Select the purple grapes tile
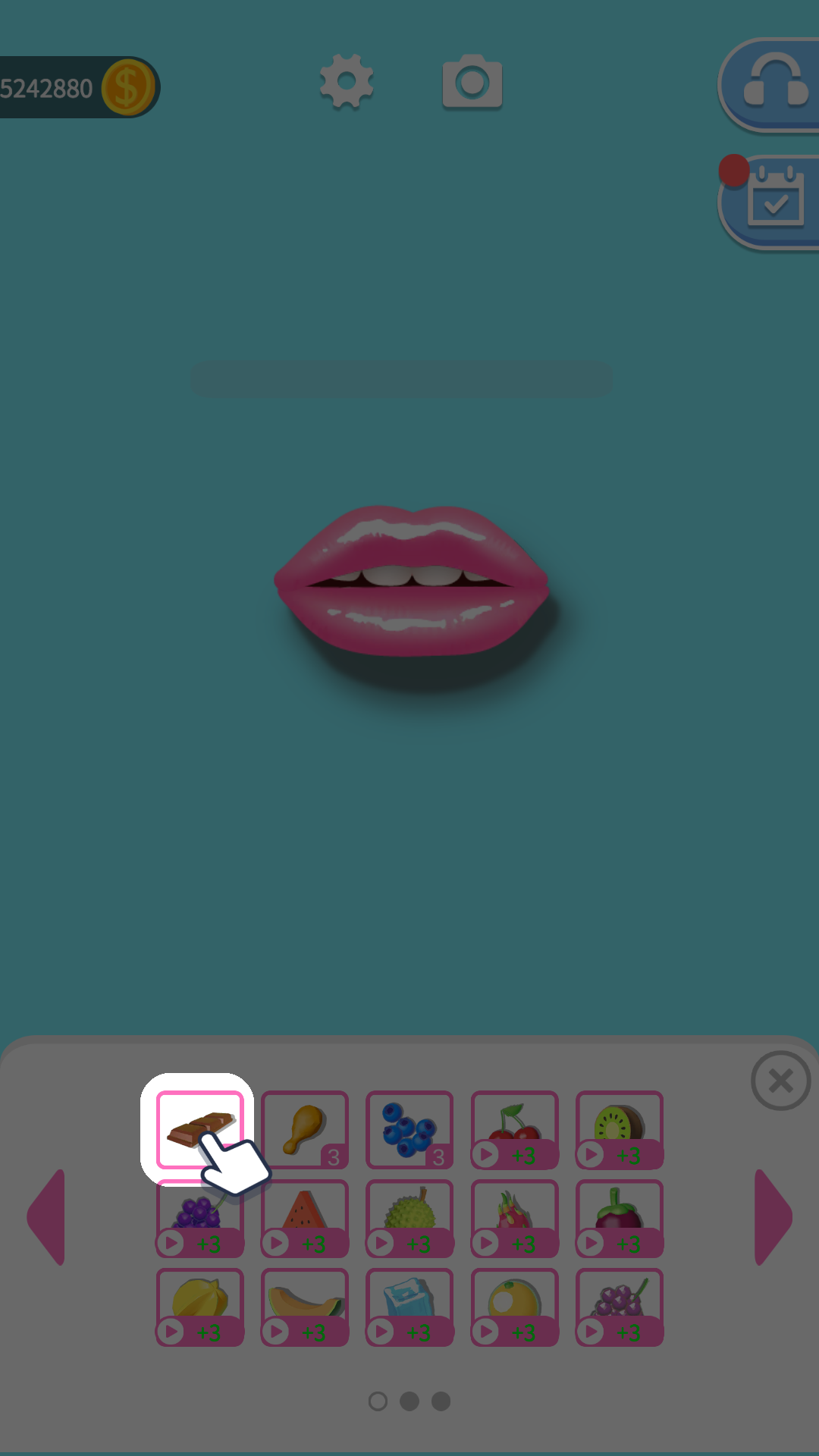The height and width of the screenshot is (1456, 819). [199, 1219]
